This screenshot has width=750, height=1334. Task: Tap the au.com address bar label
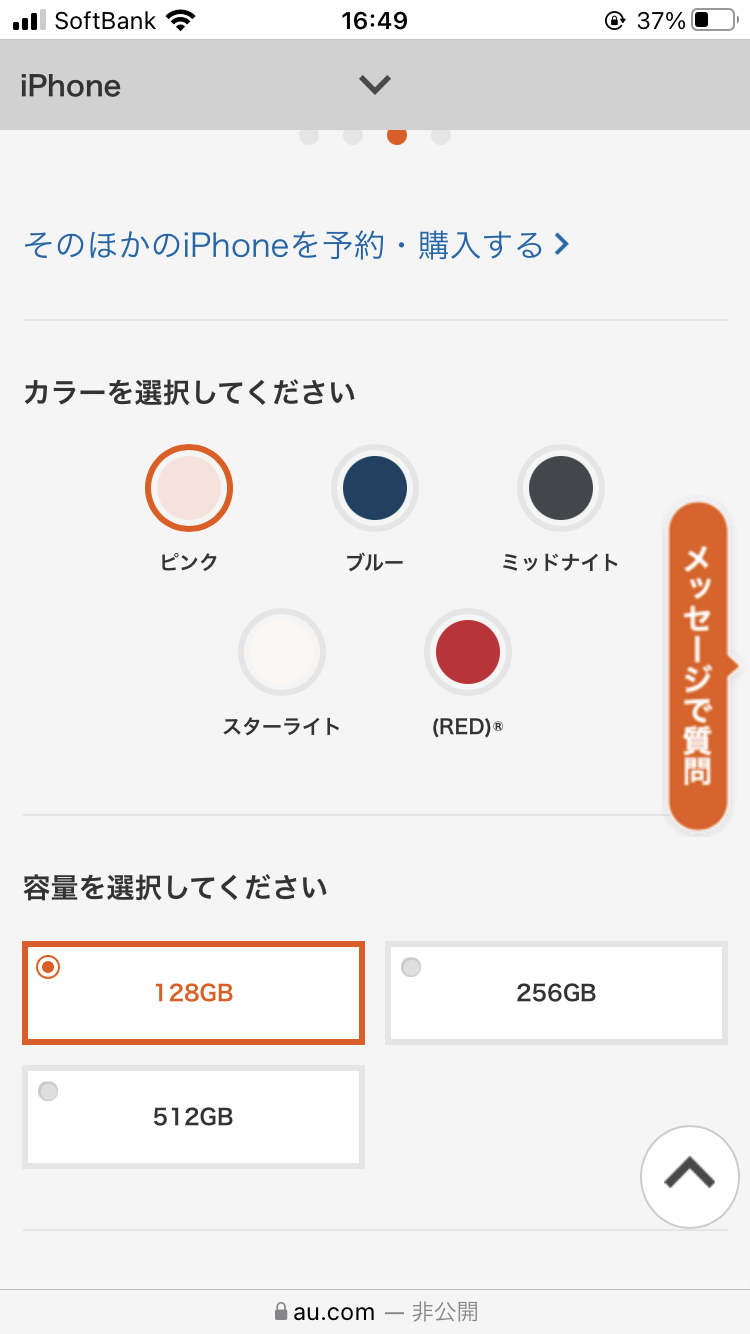coord(375,1311)
